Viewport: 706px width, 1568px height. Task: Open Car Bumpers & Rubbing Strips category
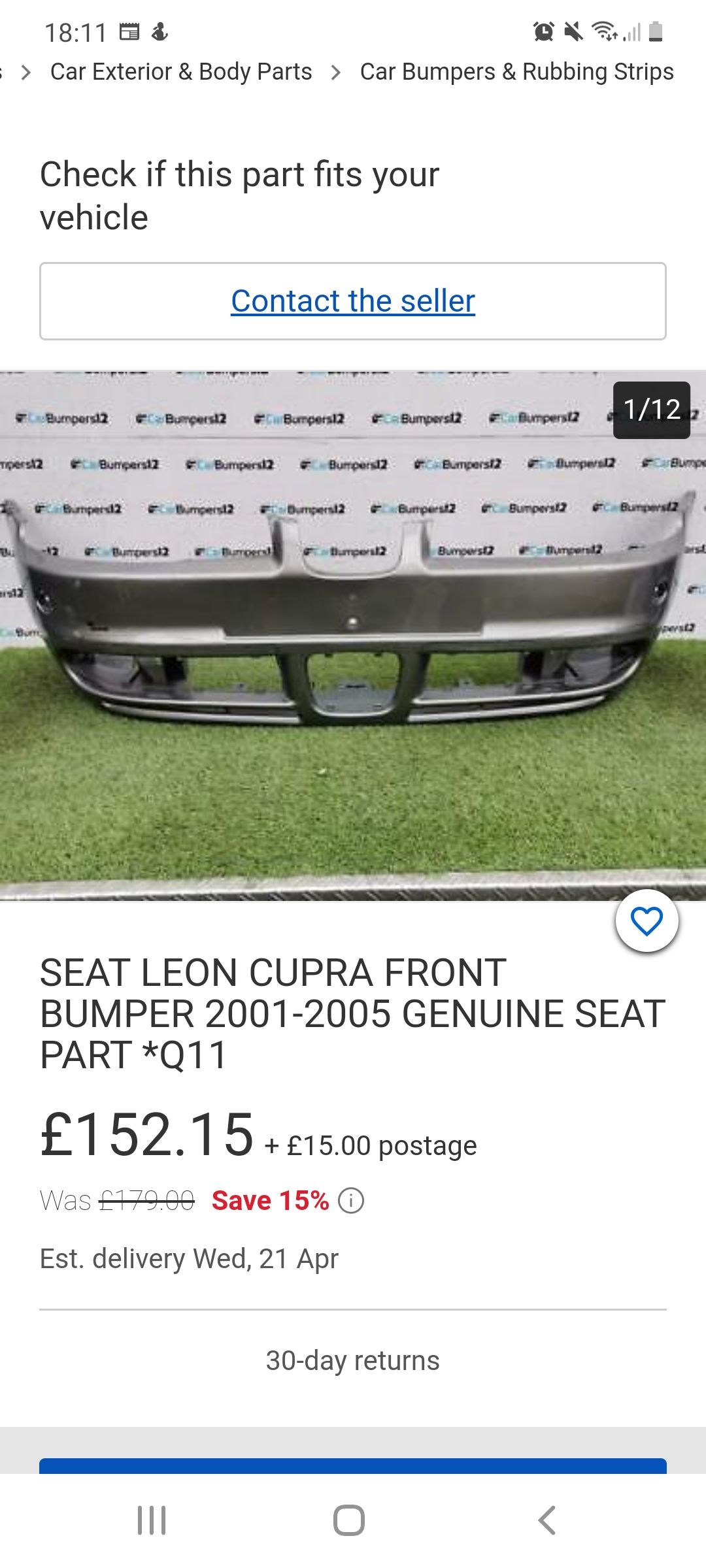(516, 72)
